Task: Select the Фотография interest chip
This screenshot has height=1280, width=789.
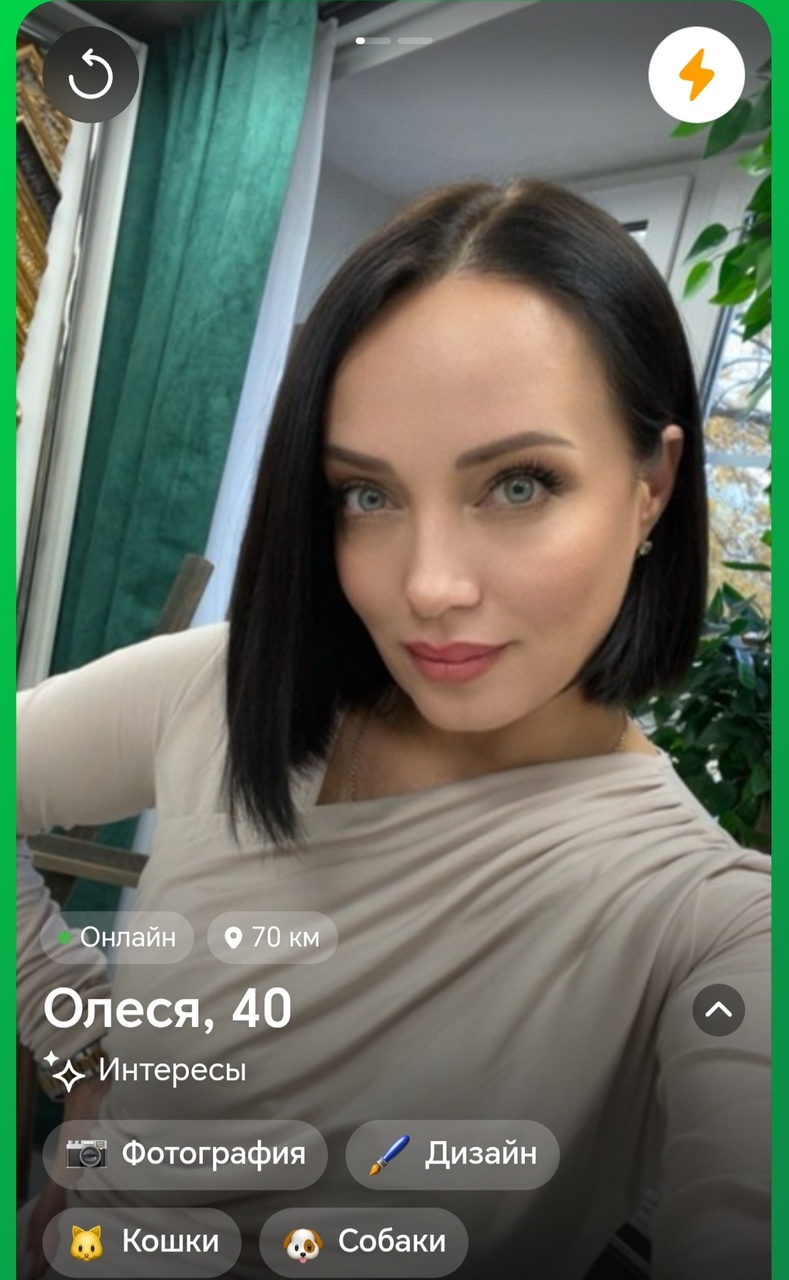Action: 185,1154
